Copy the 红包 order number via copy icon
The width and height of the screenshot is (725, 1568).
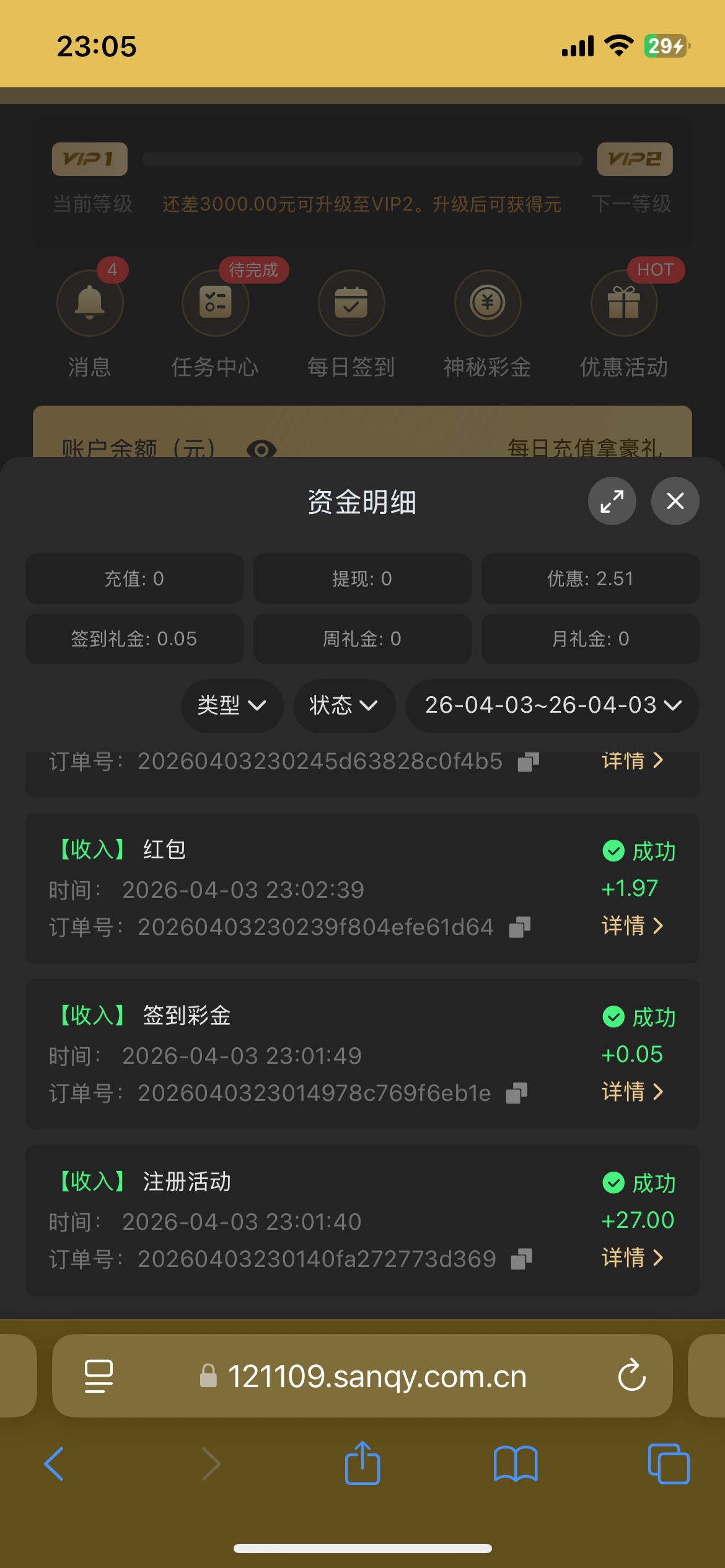click(521, 926)
